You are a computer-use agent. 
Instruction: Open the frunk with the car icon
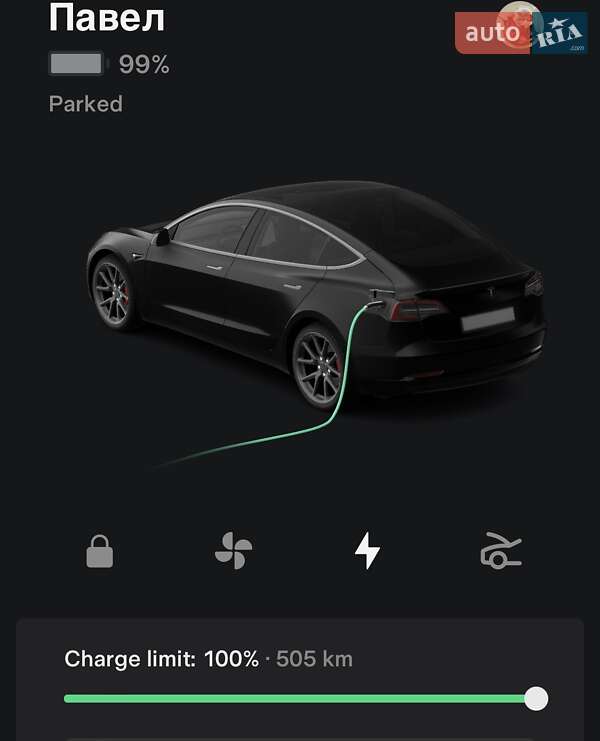tap(500, 551)
